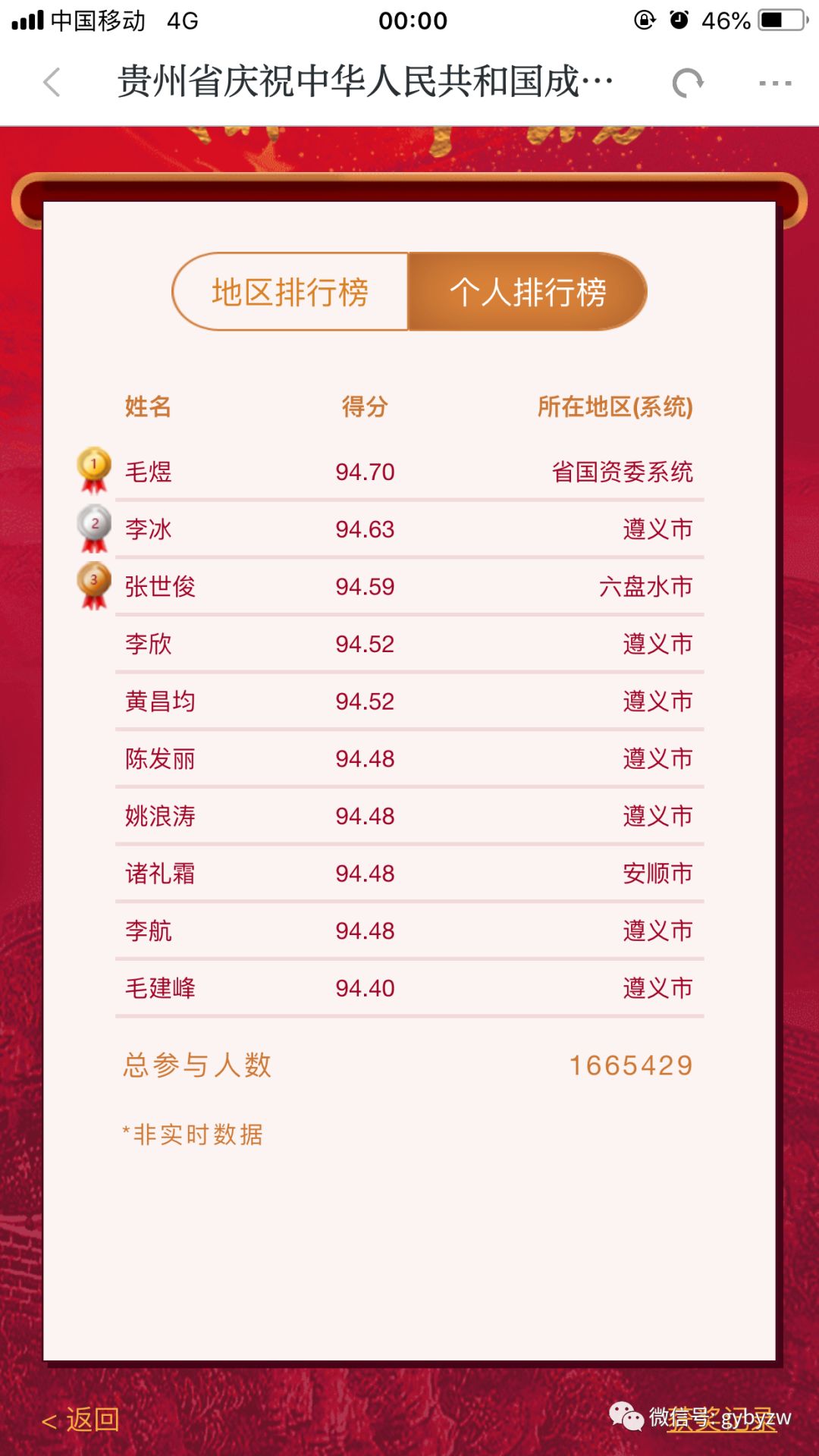Image resolution: width=819 pixels, height=1456 pixels.
Task: Select the 个人排行榜 tab
Action: 529,292
